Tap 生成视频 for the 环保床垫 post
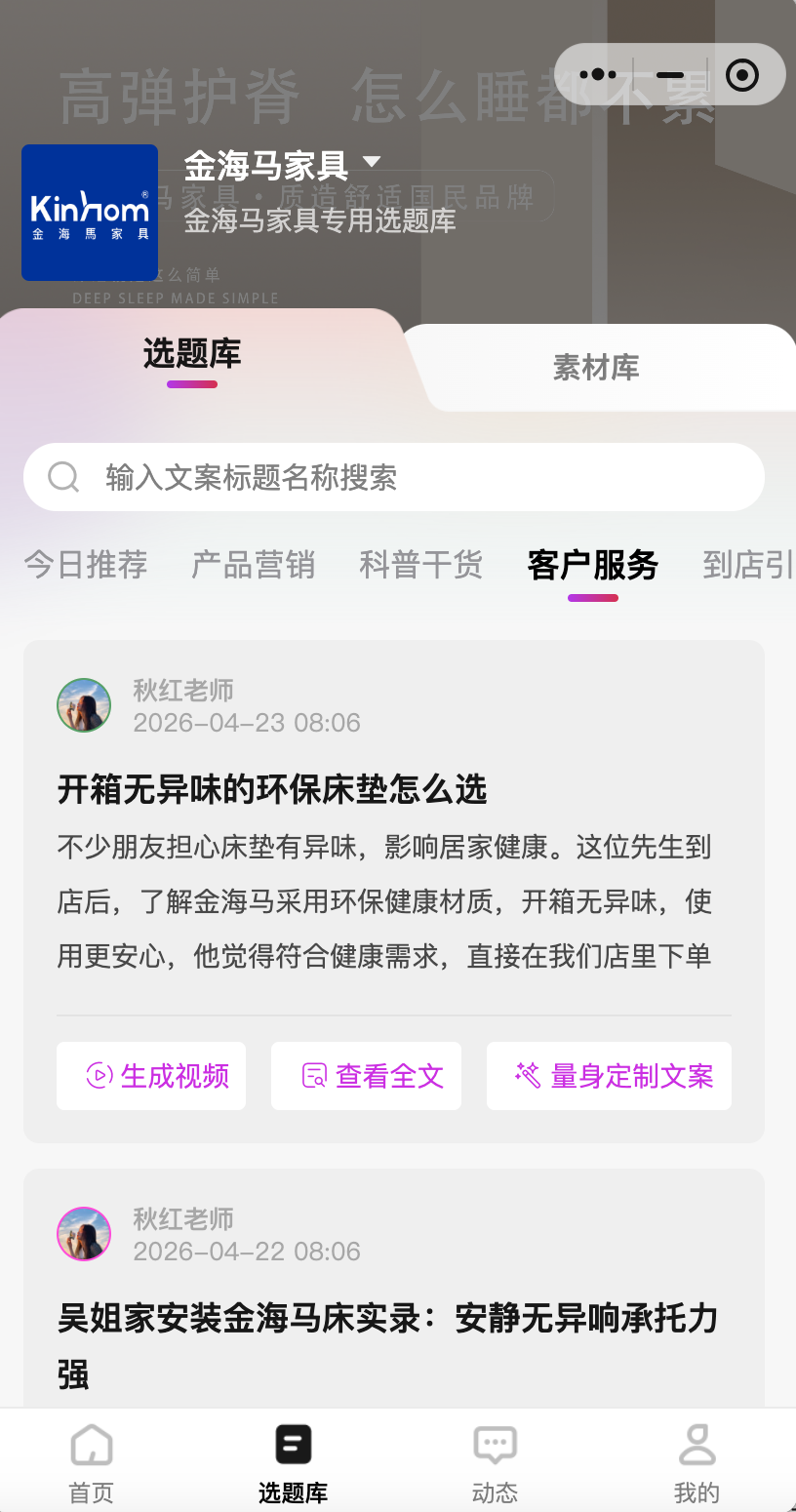Viewport: 796px width, 1512px height. 151,1076
